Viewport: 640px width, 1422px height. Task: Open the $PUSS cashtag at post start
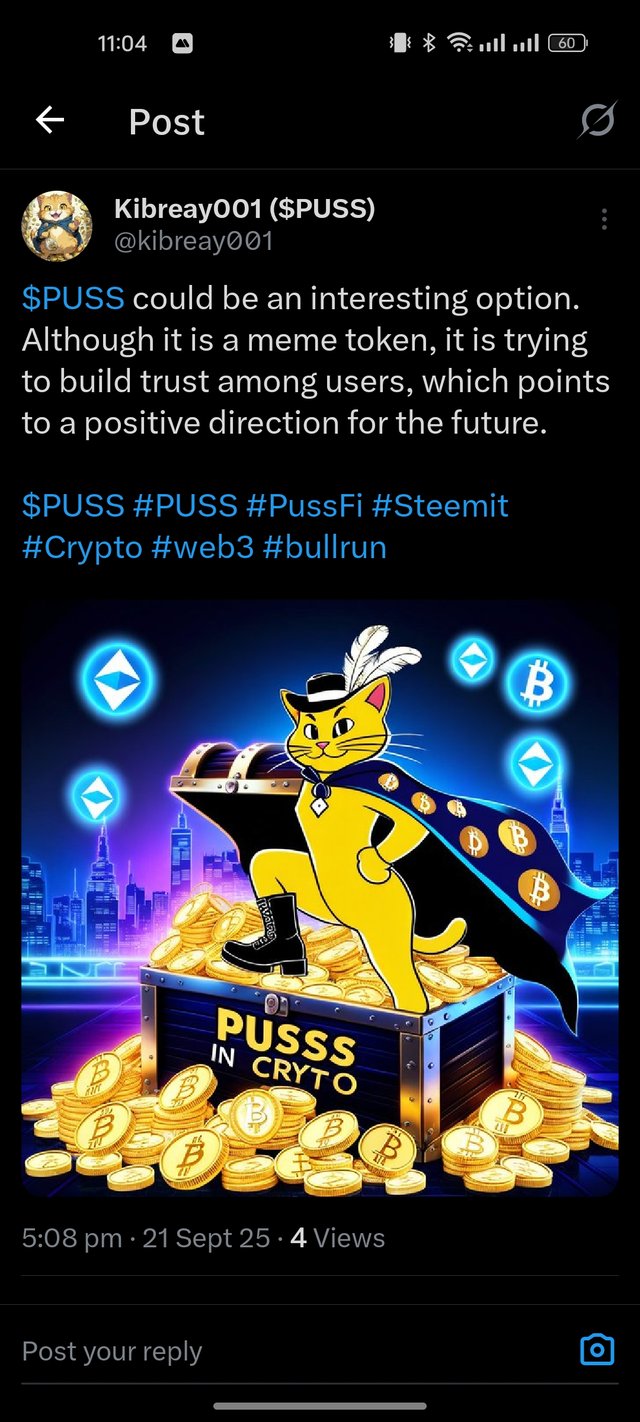[73, 298]
